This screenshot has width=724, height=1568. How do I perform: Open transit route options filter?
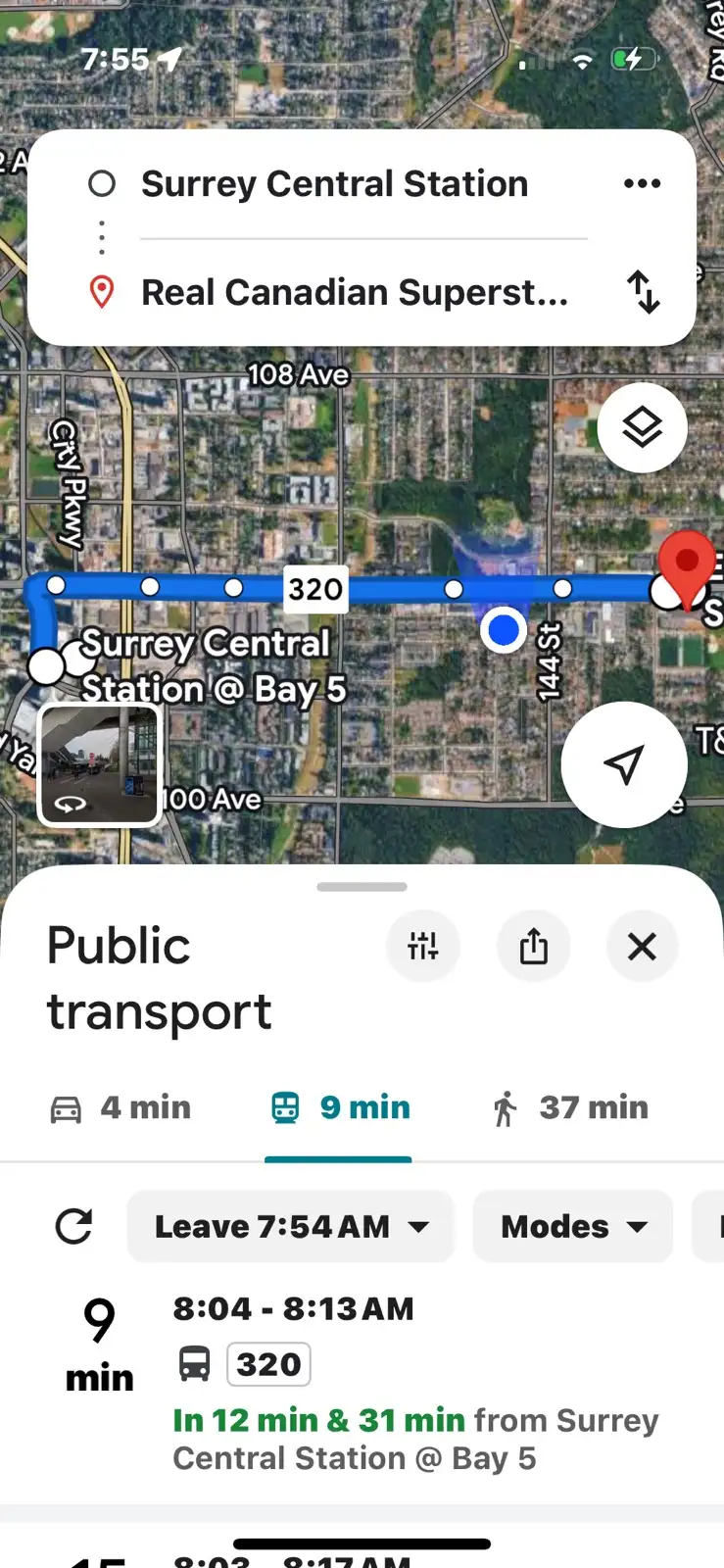[x=423, y=947]
